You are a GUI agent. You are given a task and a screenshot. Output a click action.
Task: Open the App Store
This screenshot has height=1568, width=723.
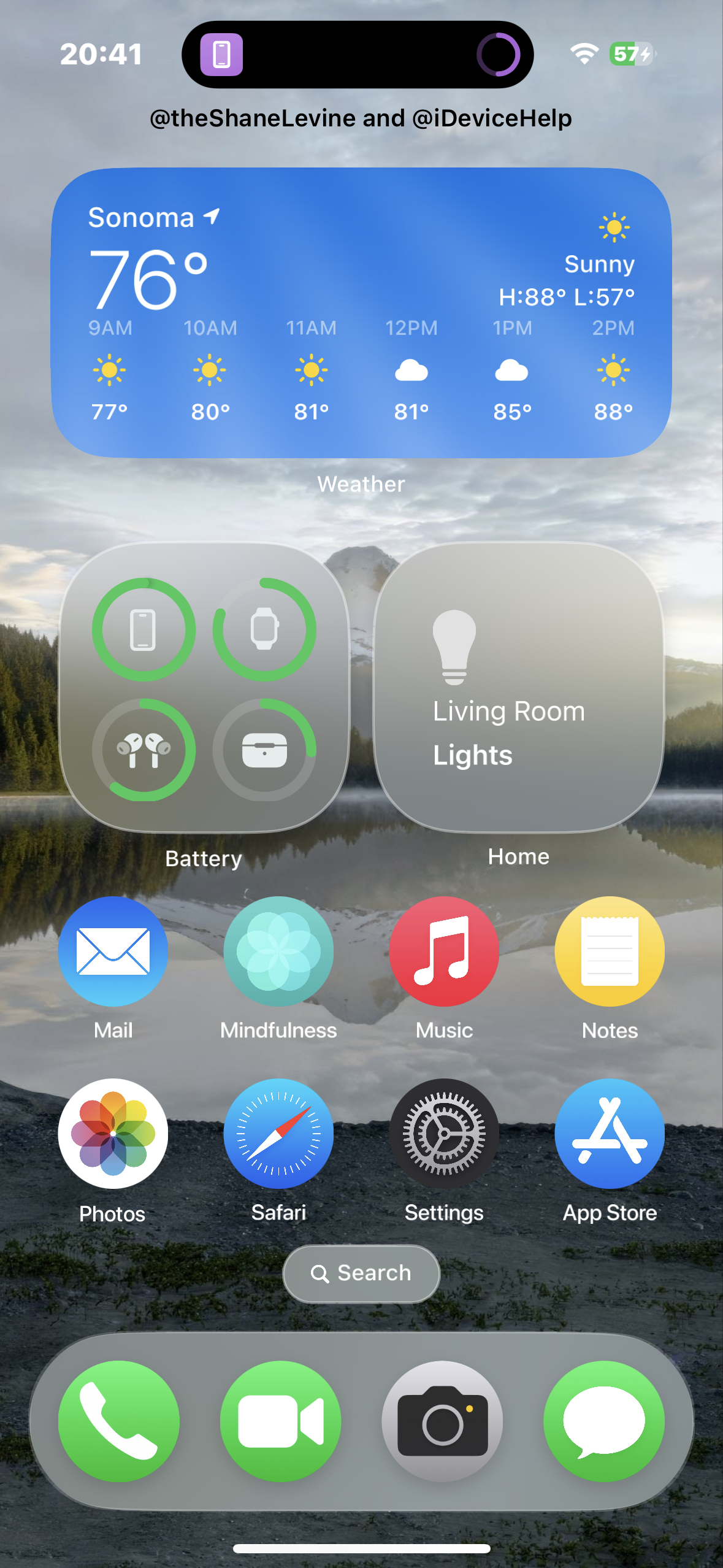(x=610, y=1133)
